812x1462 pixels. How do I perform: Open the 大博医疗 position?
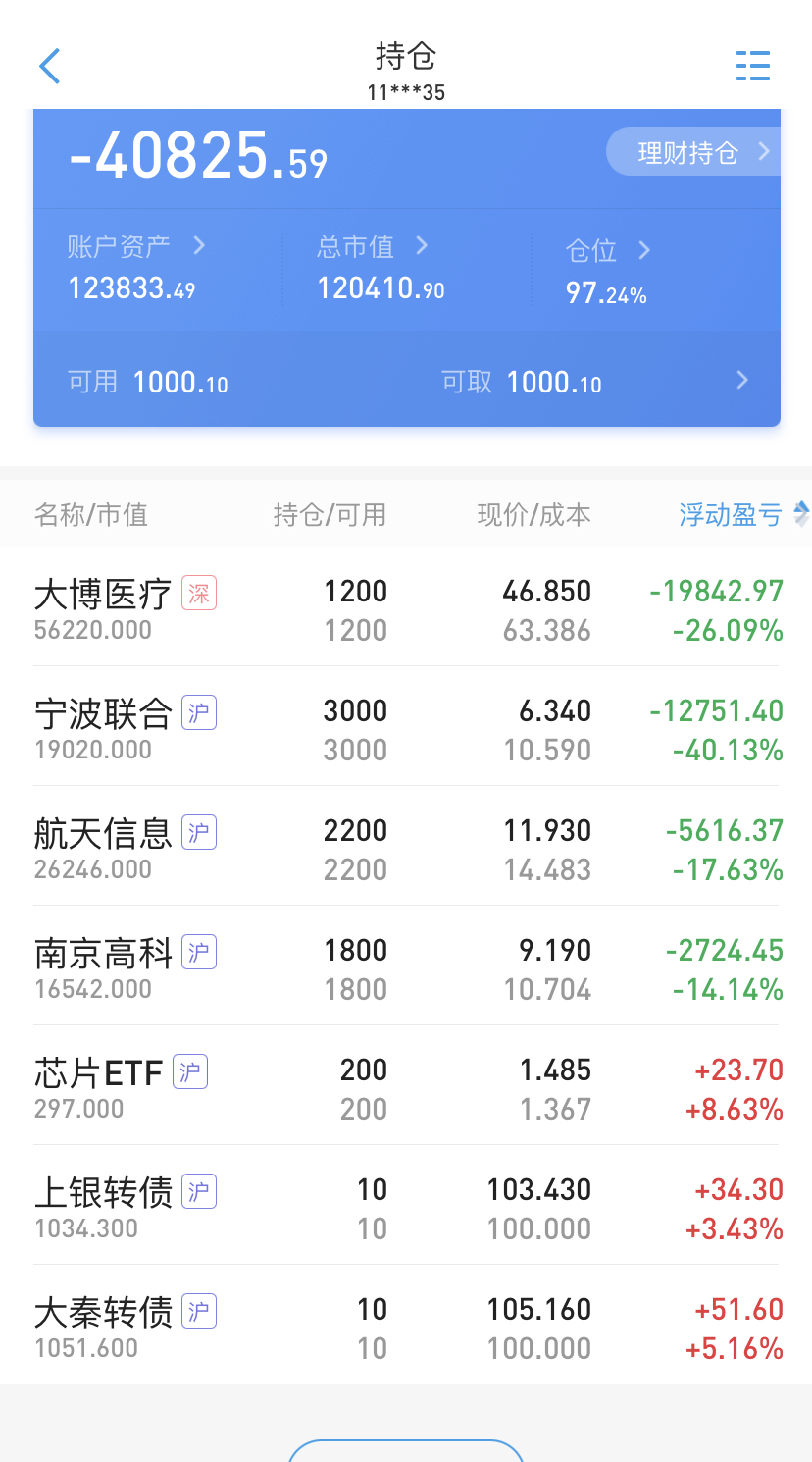point(406,608)
